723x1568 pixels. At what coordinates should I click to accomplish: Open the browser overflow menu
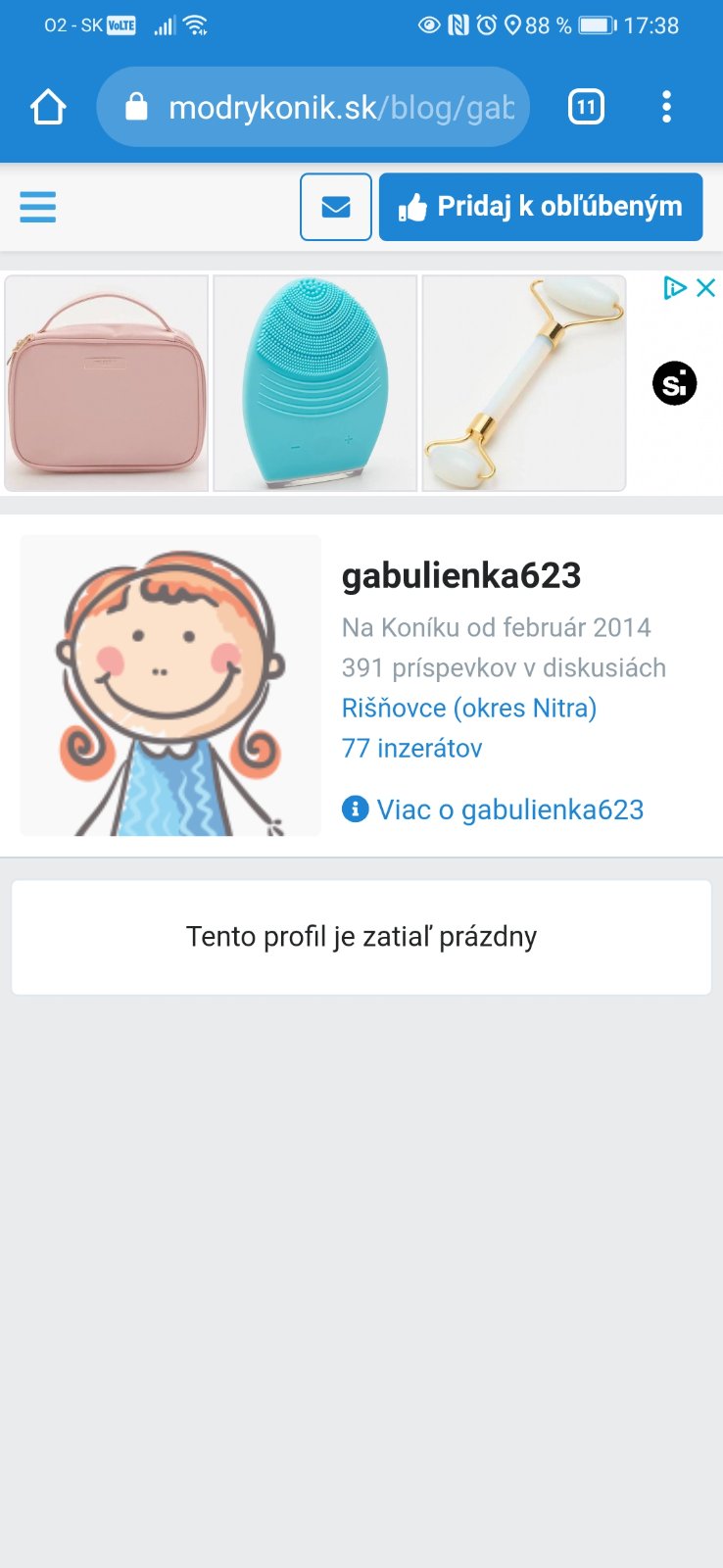(666, 107)
